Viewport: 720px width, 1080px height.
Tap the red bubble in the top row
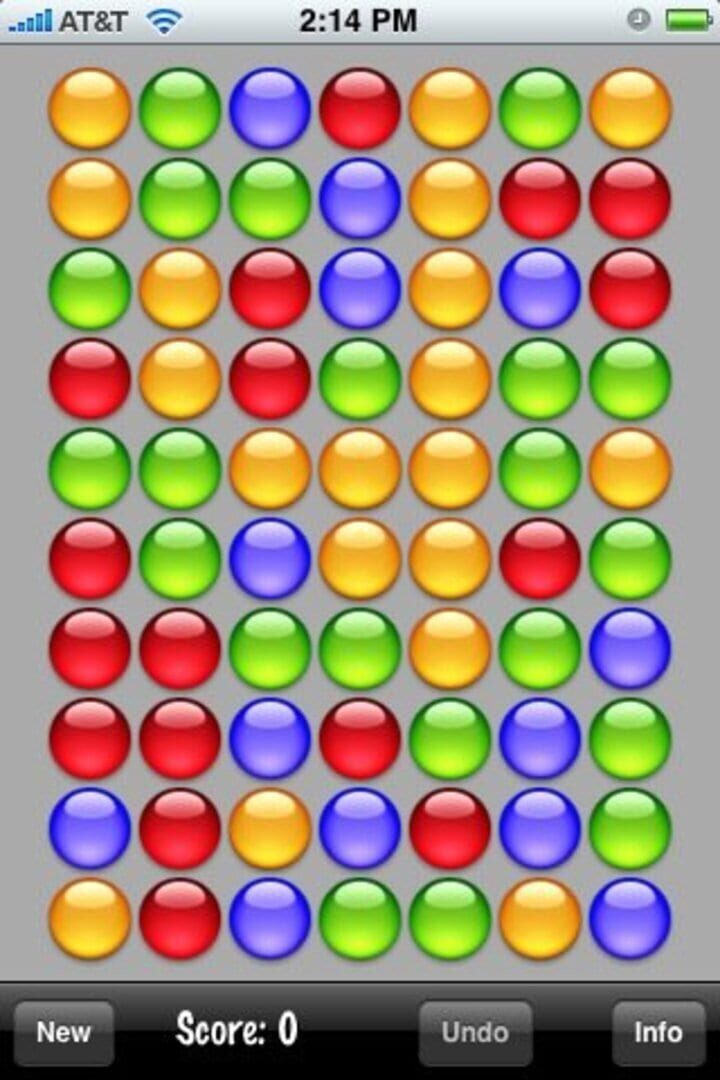point(360,107)
